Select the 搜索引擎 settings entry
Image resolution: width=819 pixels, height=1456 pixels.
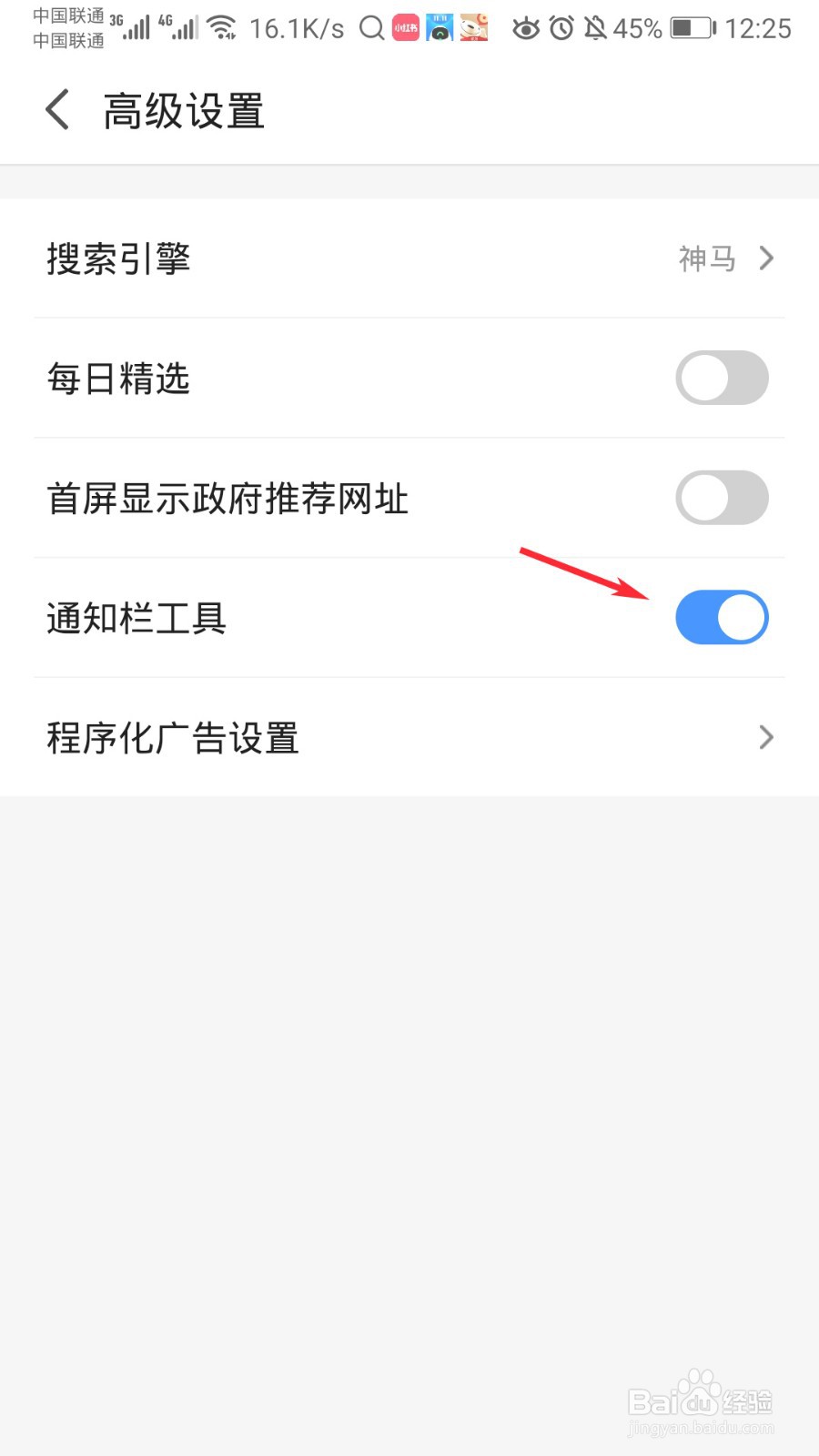tap(118, 258)
